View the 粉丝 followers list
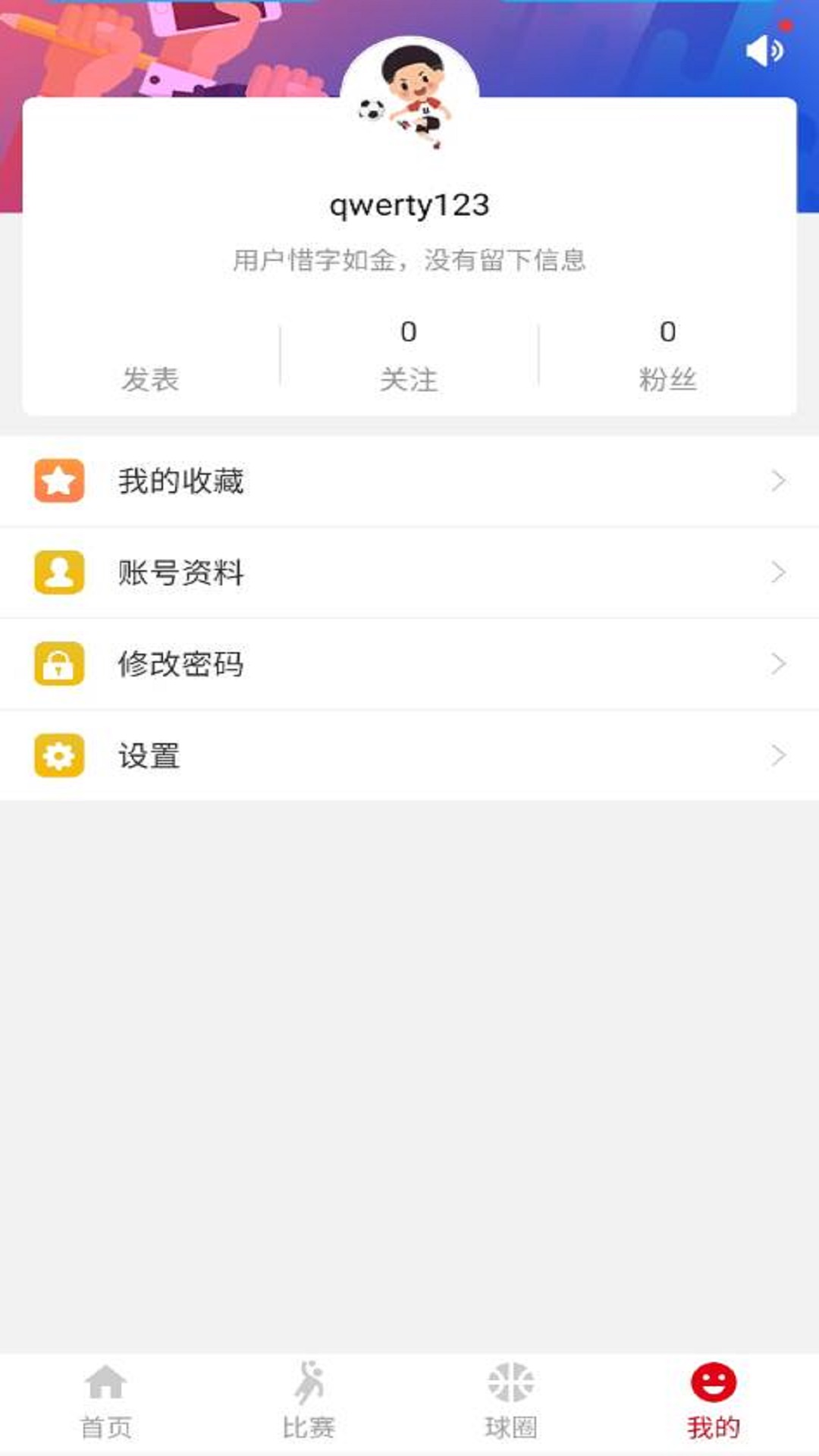 pyautogui.click(x=667, y=356)
